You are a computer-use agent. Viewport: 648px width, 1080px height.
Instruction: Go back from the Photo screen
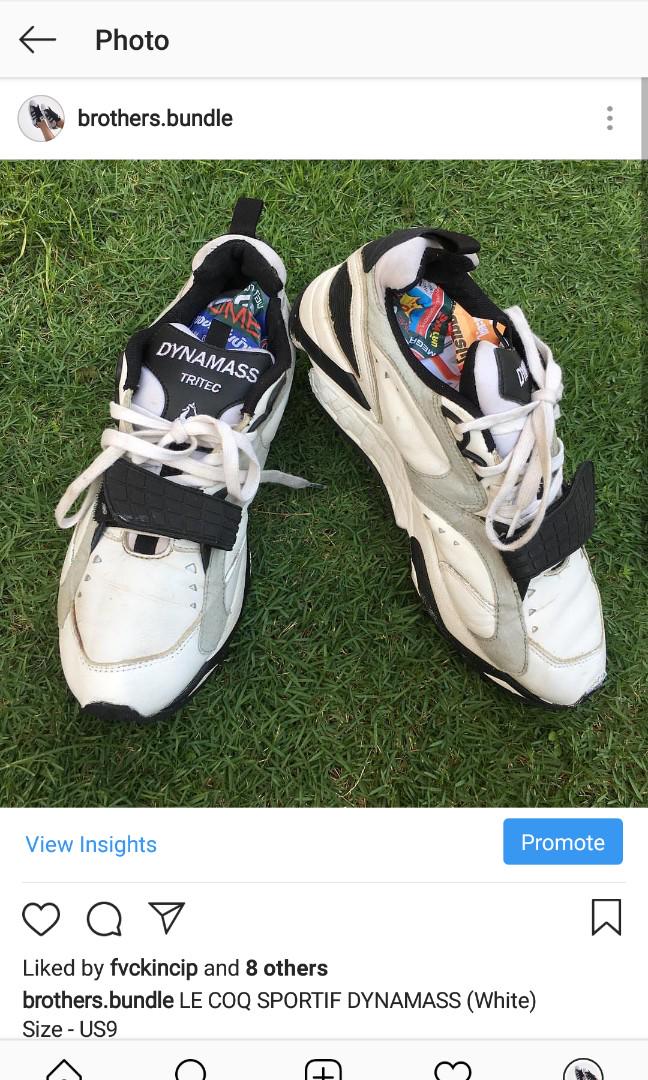coord(37,40)
